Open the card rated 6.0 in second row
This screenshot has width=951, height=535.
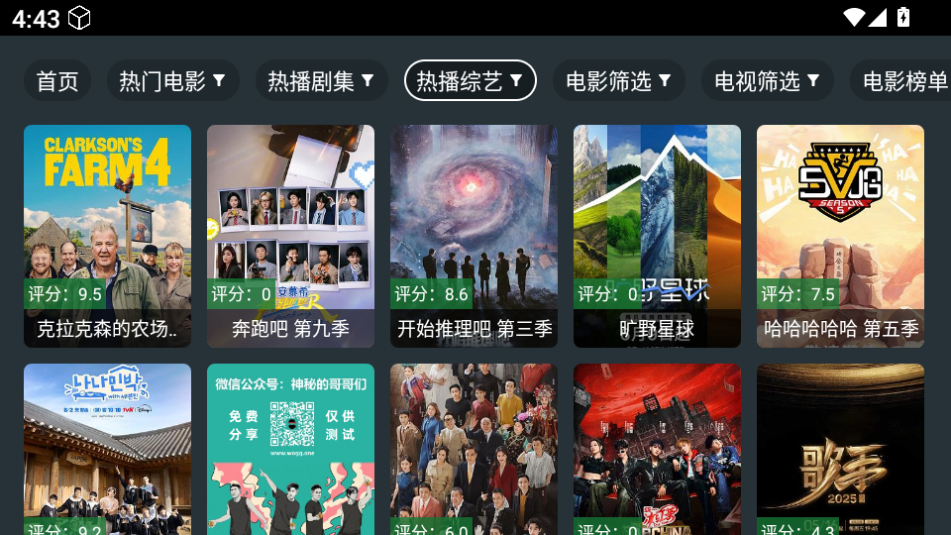(x=474, y=450)
